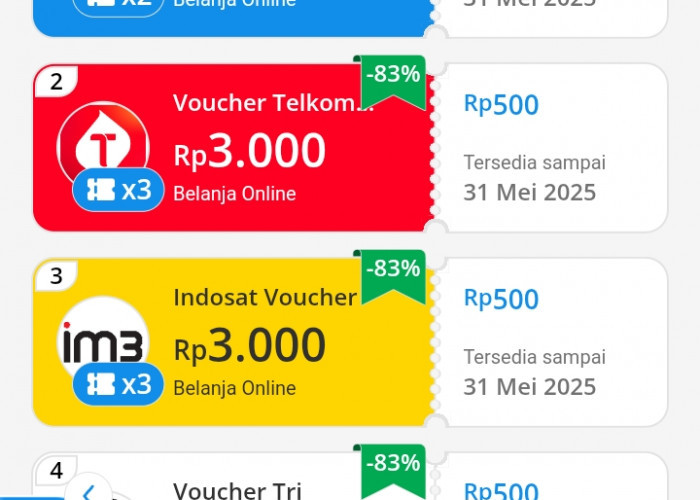The image size is (700, 500).
Task: Open the Voucher Telkomsel Rp3.000 card
Action: (x=250, y=150)
